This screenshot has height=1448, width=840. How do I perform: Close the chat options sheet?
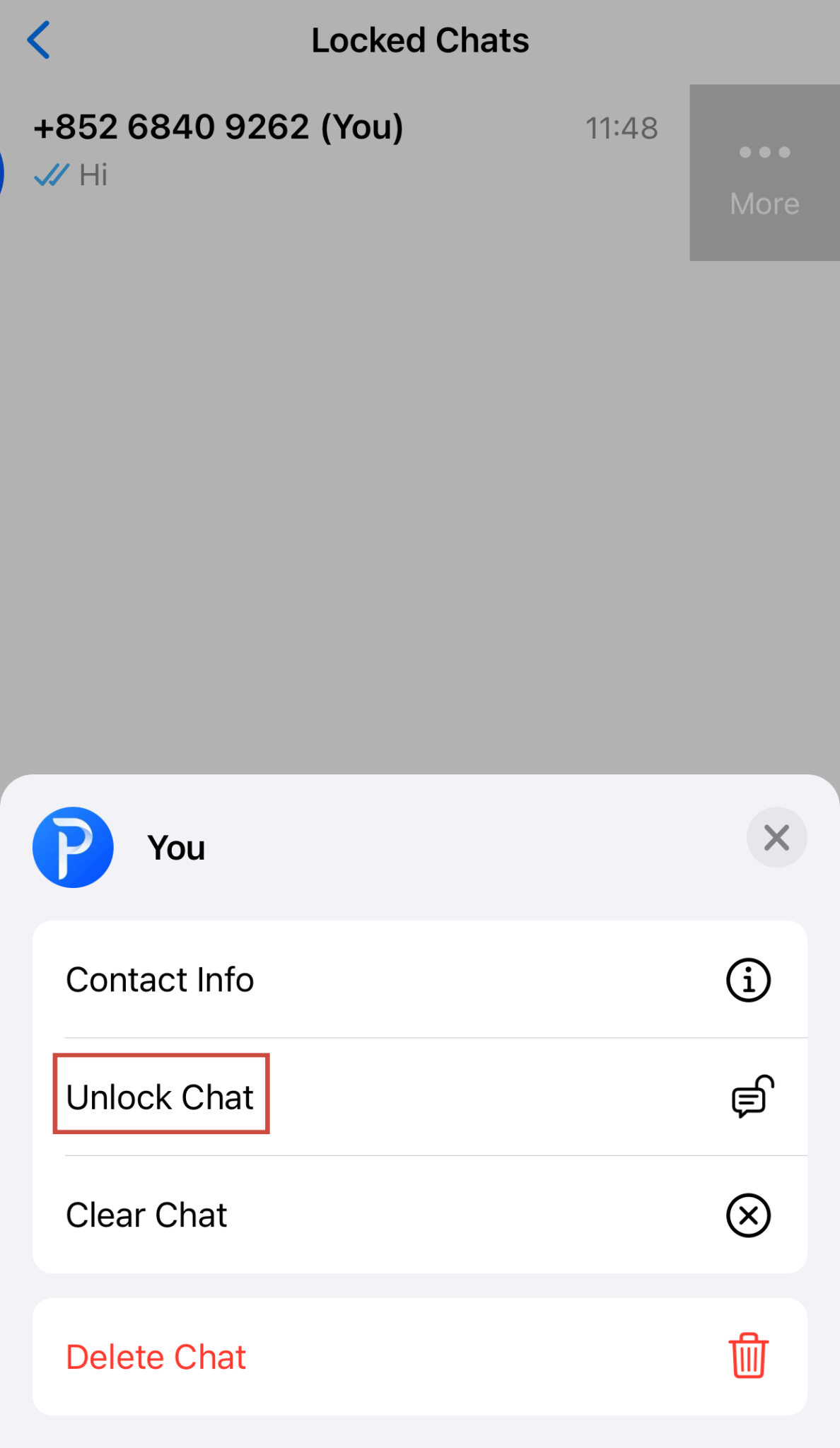pyautogui.click(x=776, y=838)
